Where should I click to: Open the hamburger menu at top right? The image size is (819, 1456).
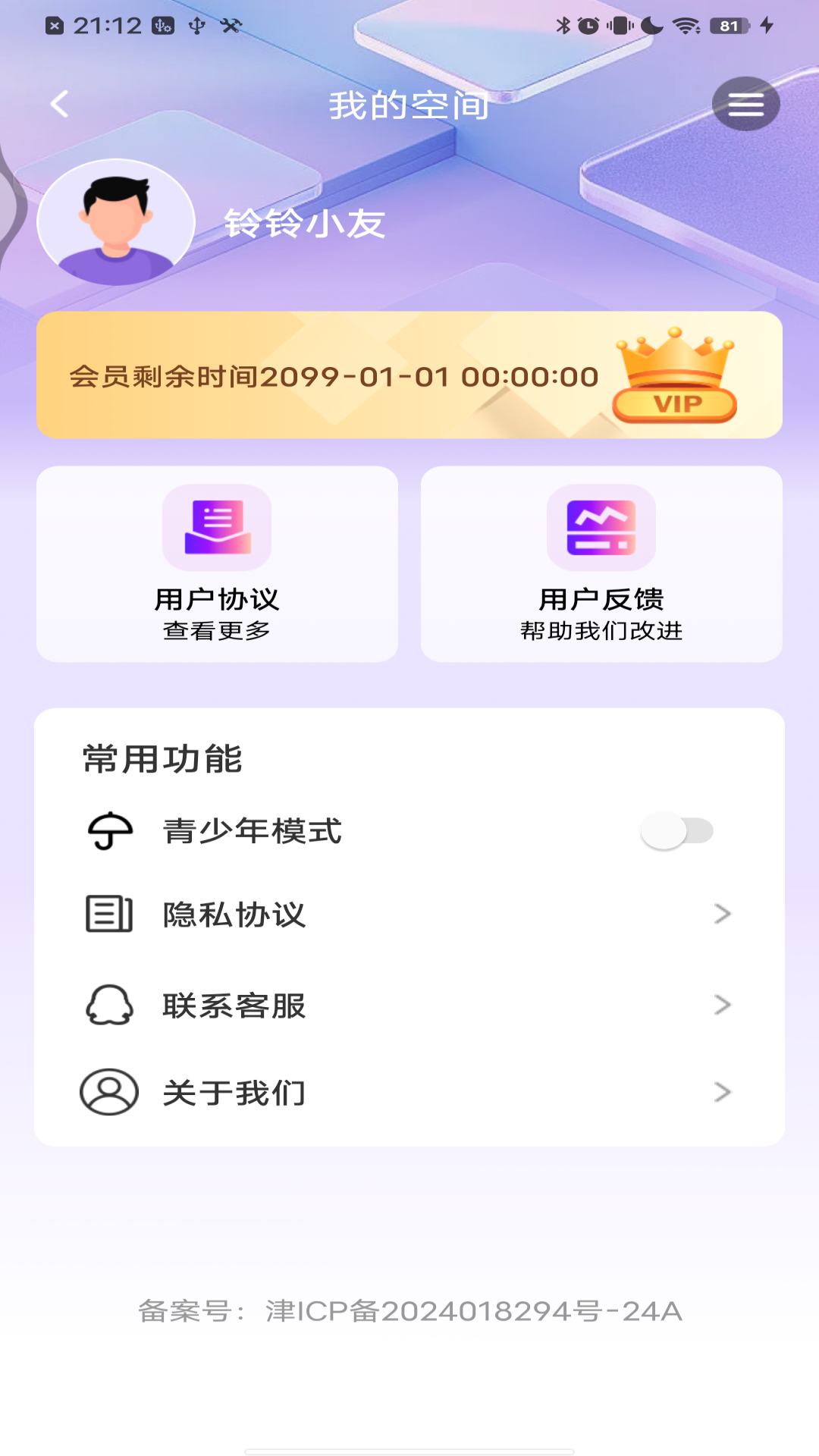[745, 104]
